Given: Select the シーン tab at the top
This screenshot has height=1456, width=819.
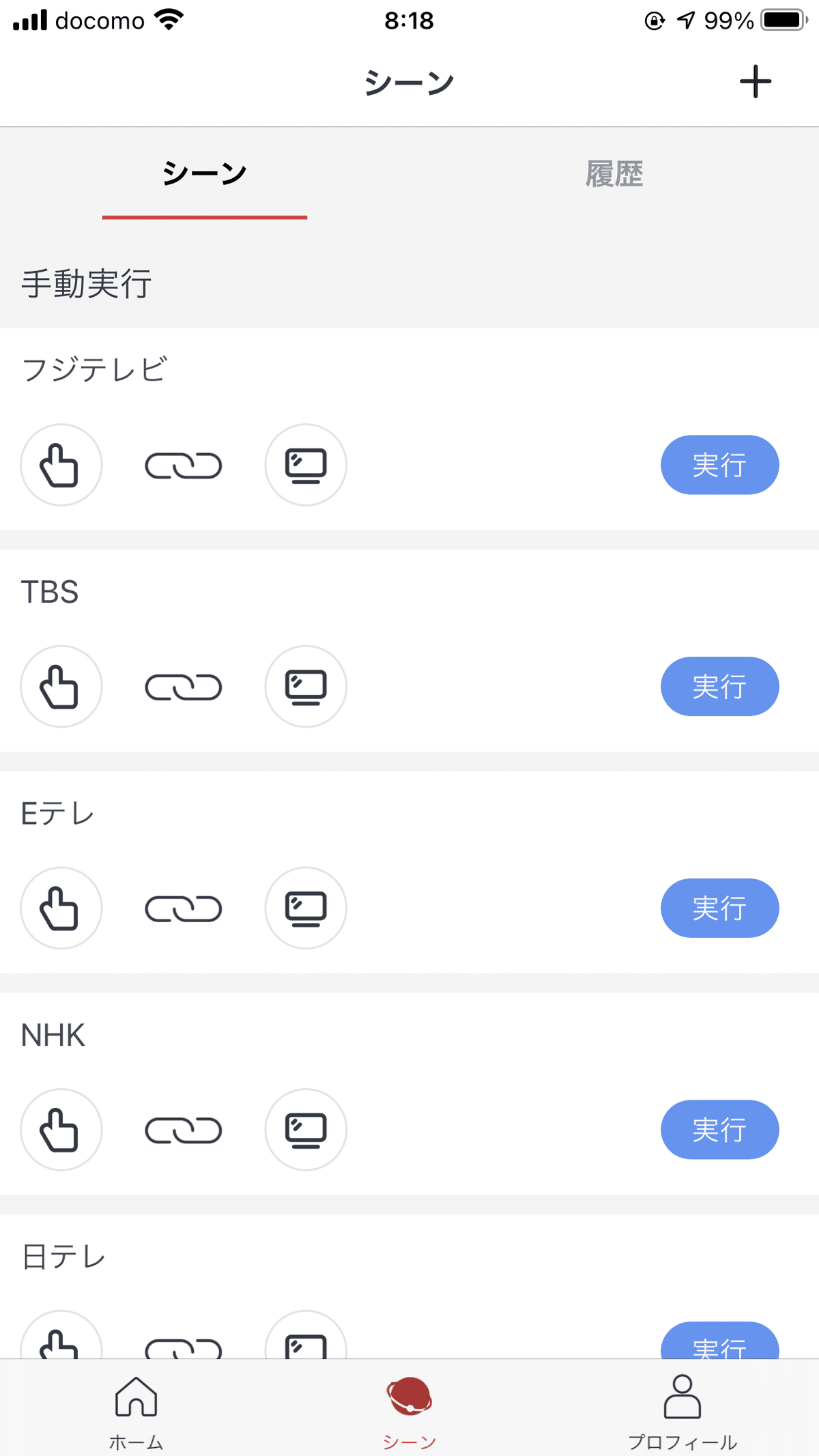Looking at the screenshot, I should tap(204, 173).
